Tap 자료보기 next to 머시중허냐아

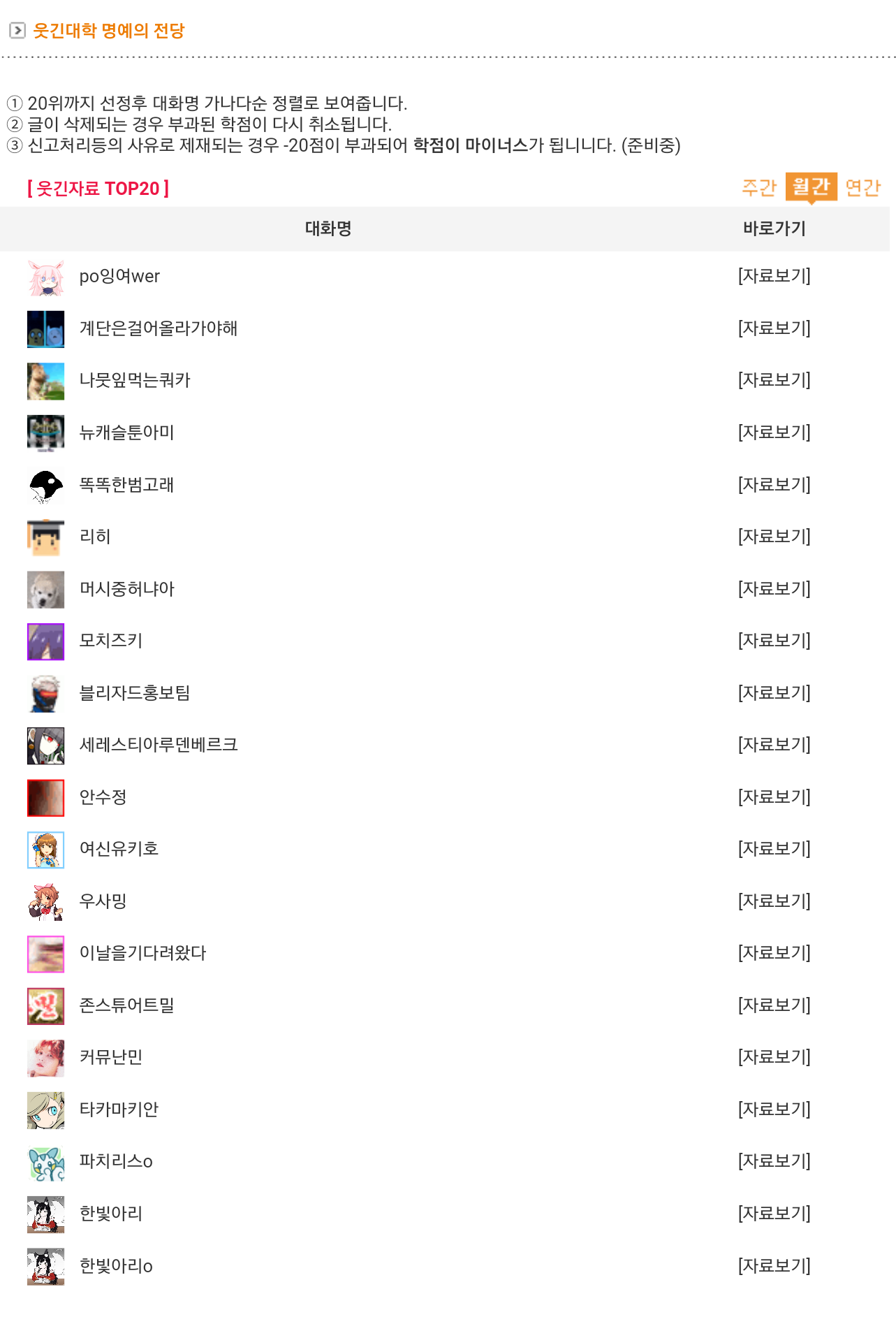click(x=774, y=588)
